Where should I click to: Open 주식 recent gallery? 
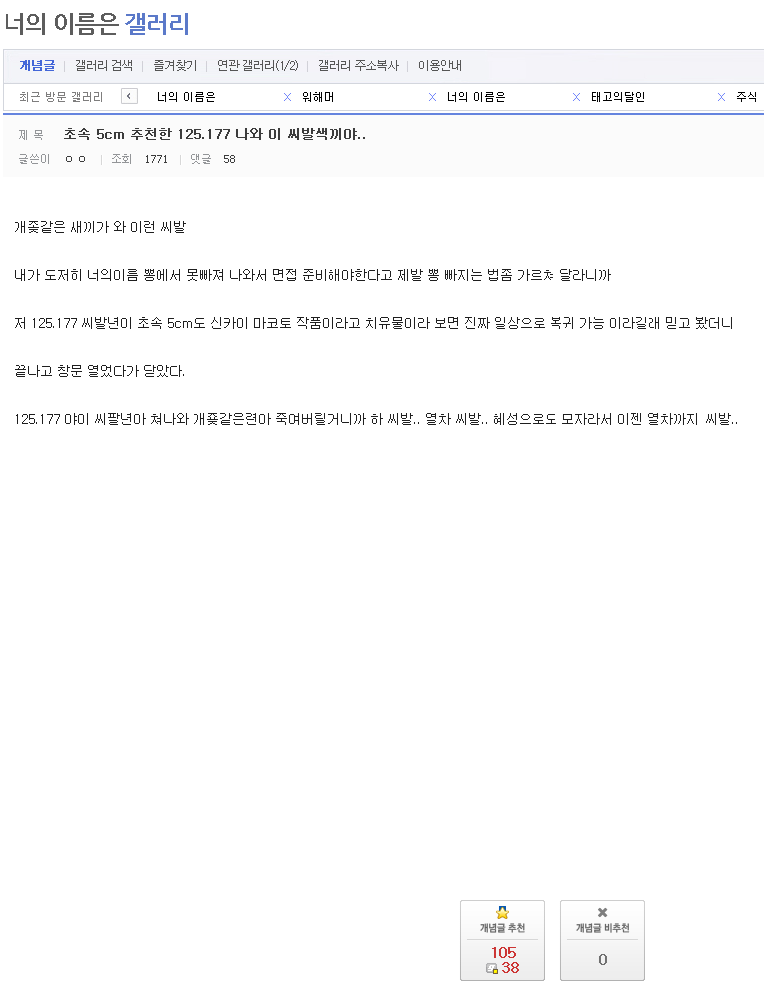[x=746, y=97]
